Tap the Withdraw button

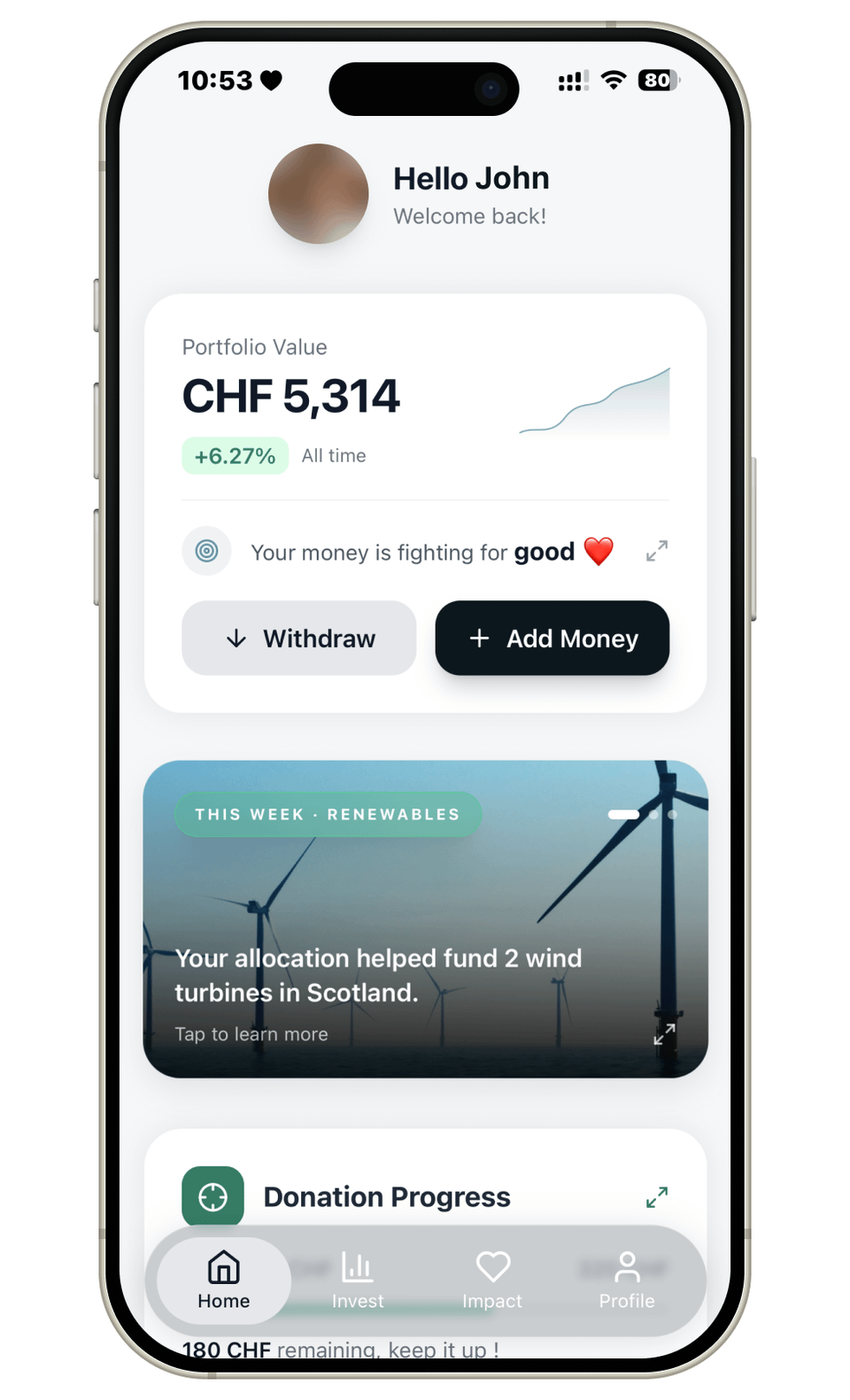coord(298,638)
